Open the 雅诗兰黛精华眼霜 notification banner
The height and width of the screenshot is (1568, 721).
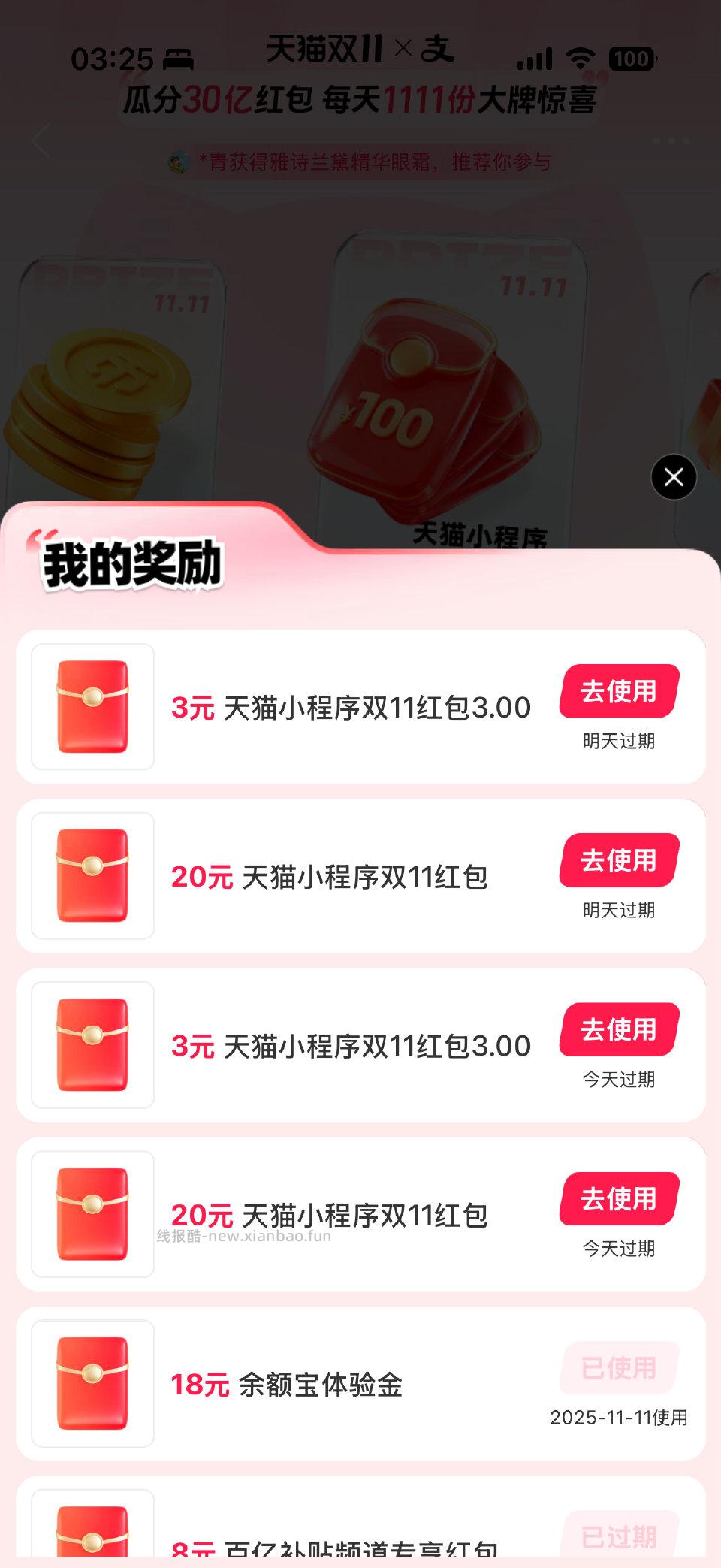(x=360, y=162)
